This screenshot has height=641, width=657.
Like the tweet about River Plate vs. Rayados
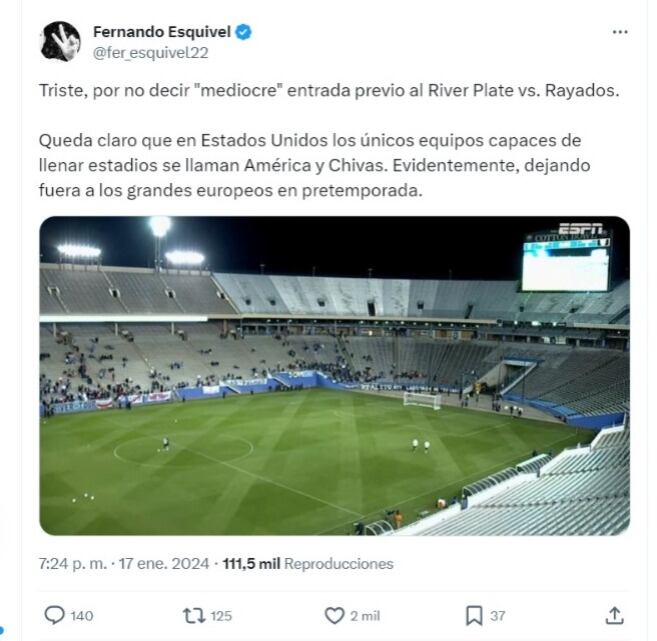pos(335,615)
